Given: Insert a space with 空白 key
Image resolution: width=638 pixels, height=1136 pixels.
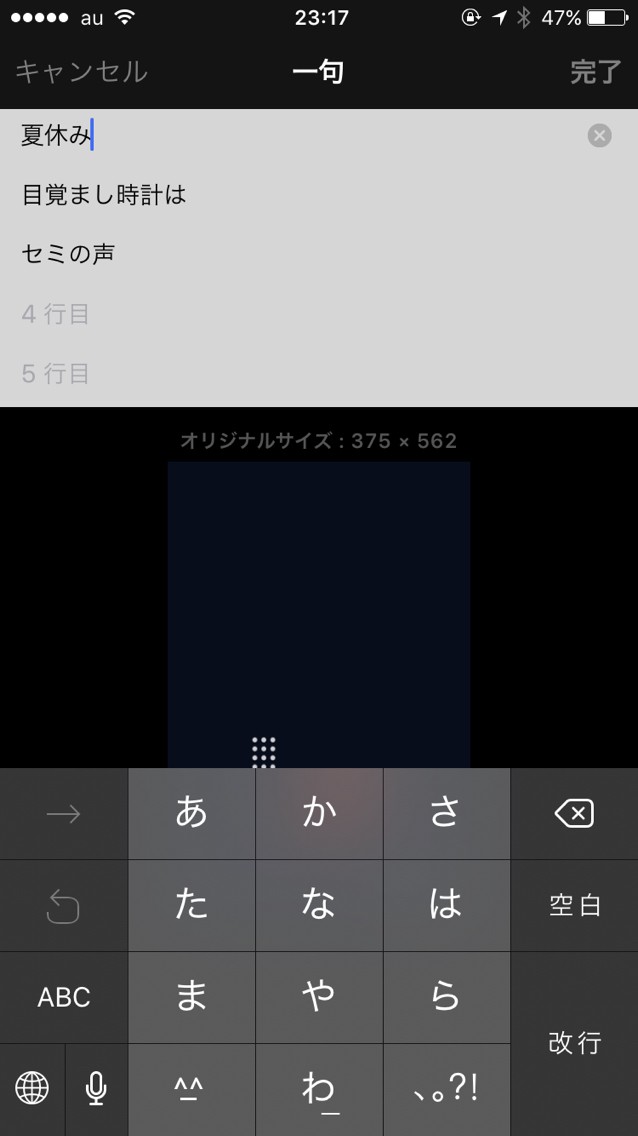Looking at the screenshot, I should pyautogui.click(x=574, y=905).
